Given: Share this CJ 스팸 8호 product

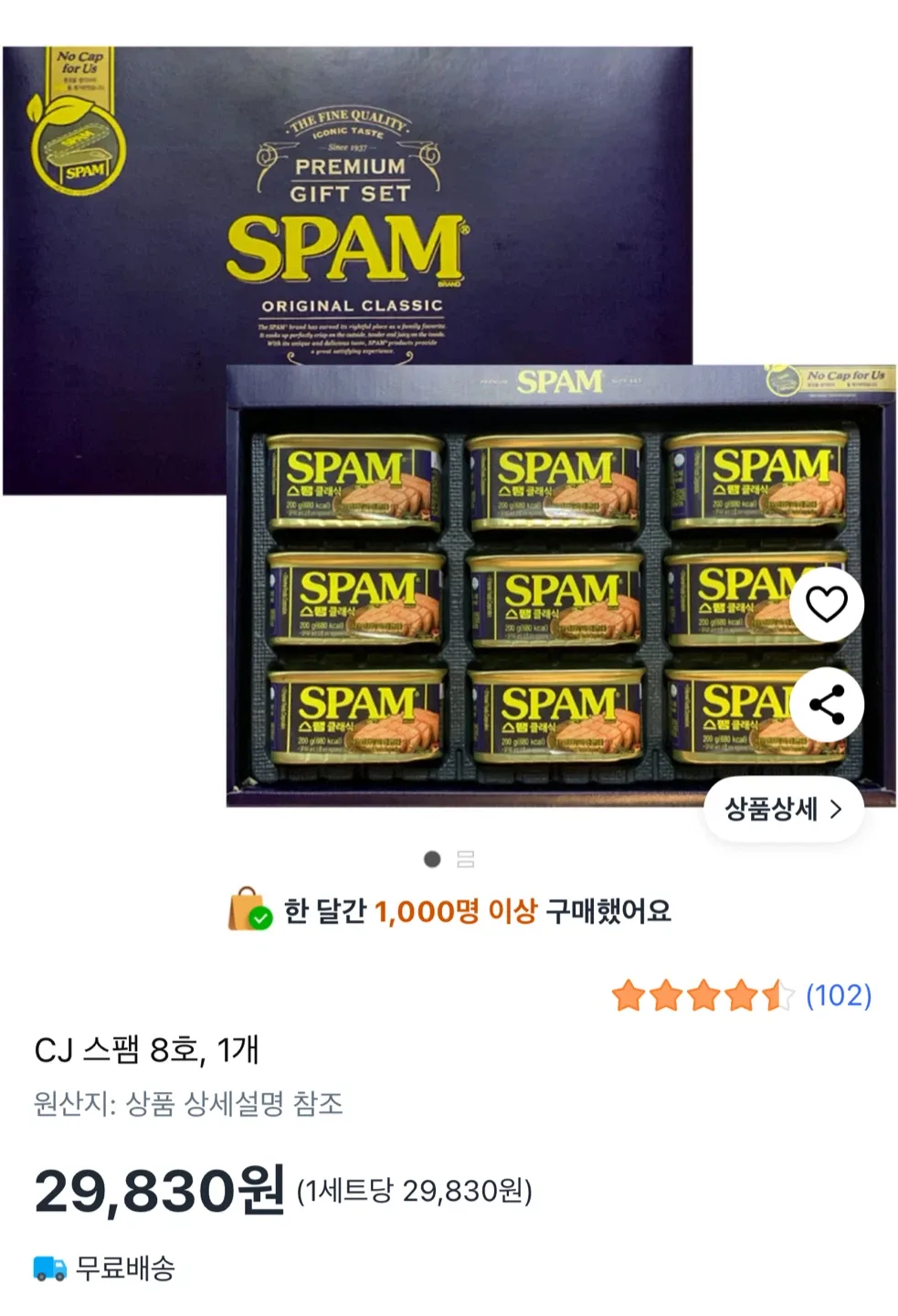Looking at the screenshot, I should coord(826,706).
